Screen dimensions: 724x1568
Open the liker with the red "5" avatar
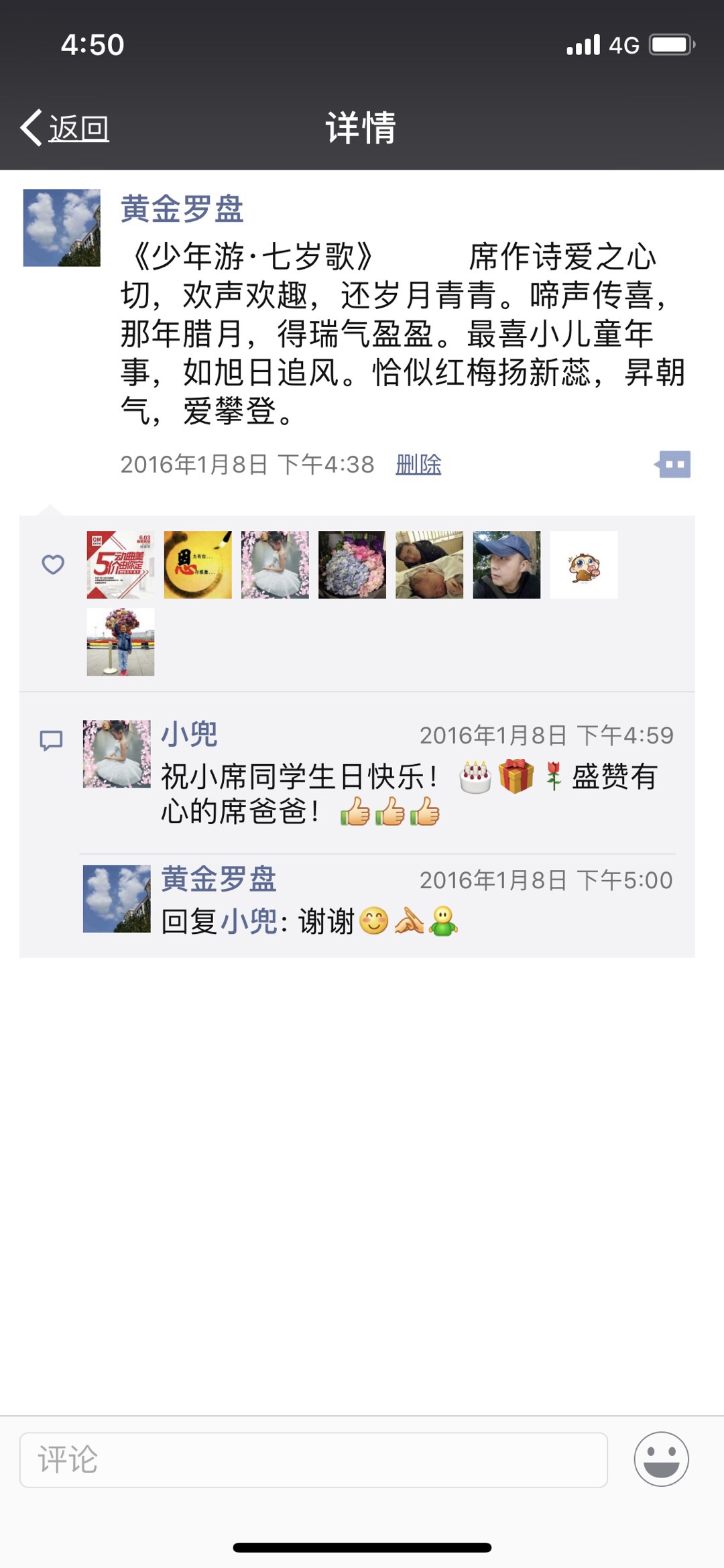[x=121, y=564]
